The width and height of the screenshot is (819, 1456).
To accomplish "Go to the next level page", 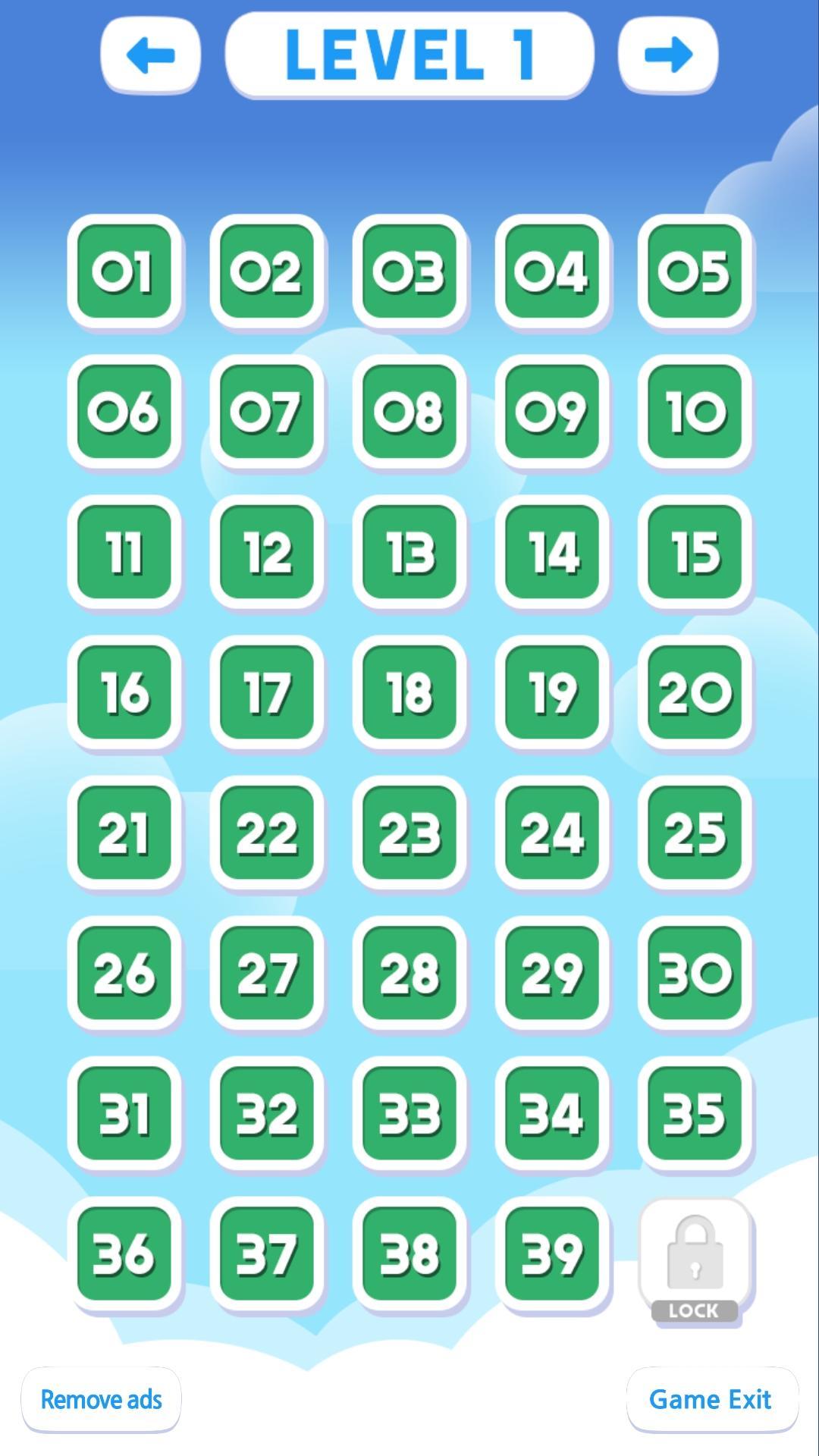I will (668, 55).
